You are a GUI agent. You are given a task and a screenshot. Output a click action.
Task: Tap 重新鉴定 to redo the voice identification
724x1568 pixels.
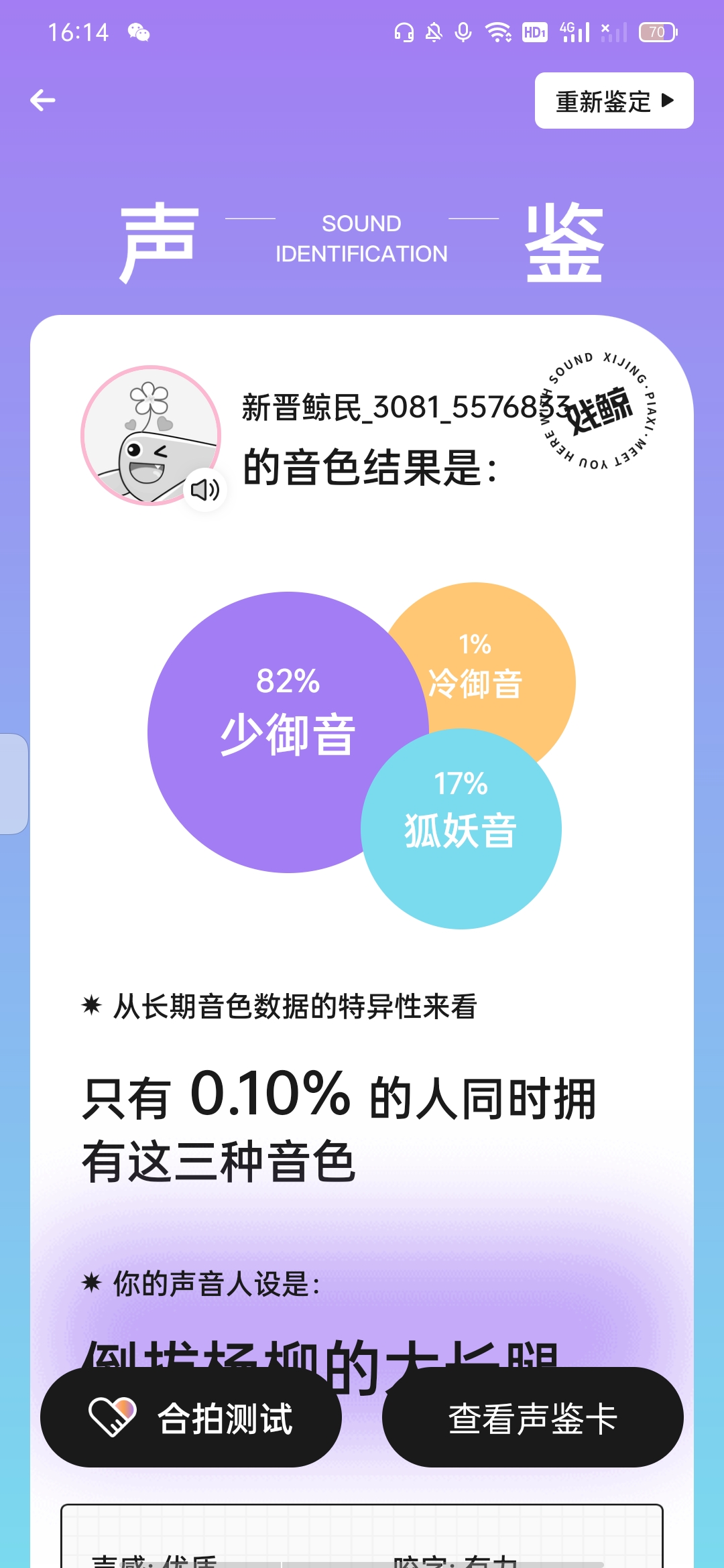613,101
